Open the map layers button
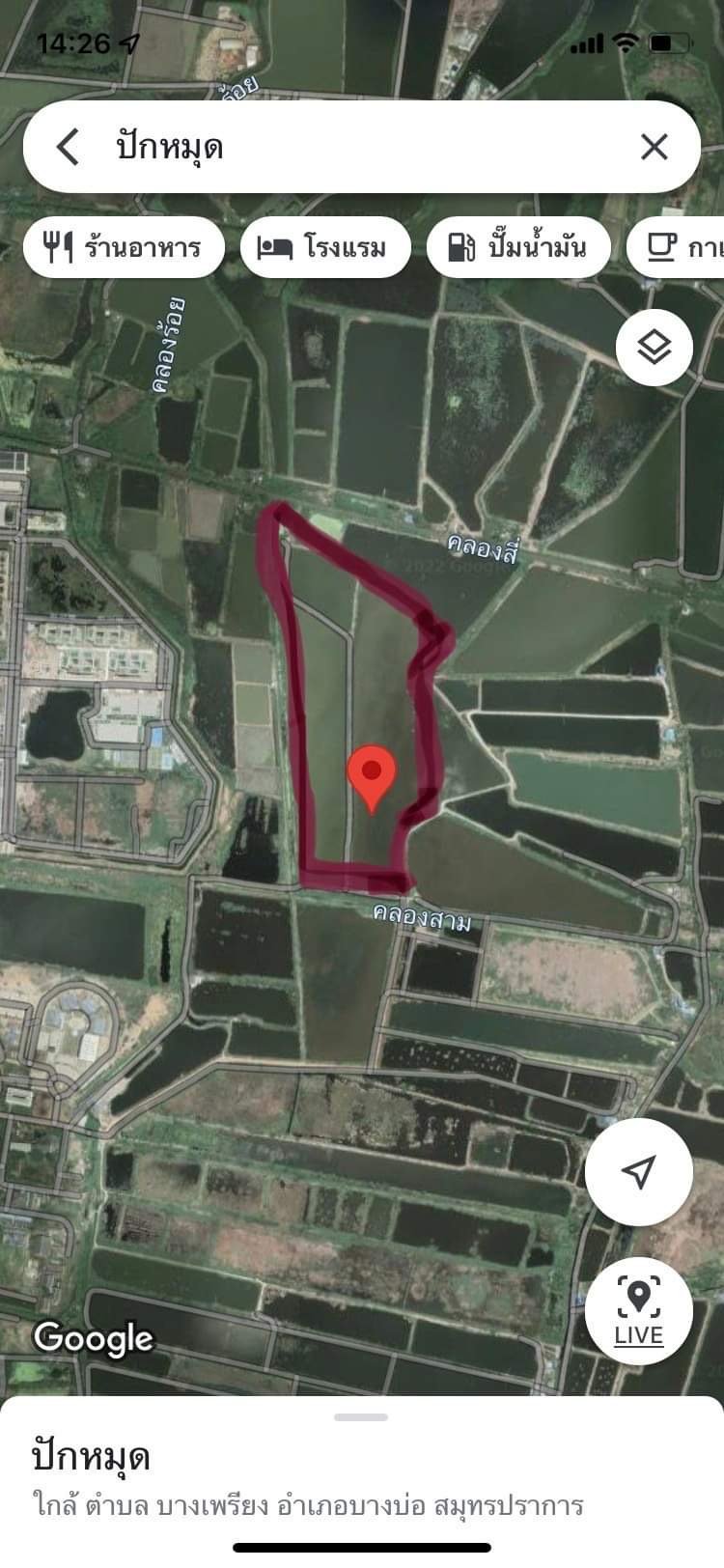724x1568 pixels. point(654,347)
